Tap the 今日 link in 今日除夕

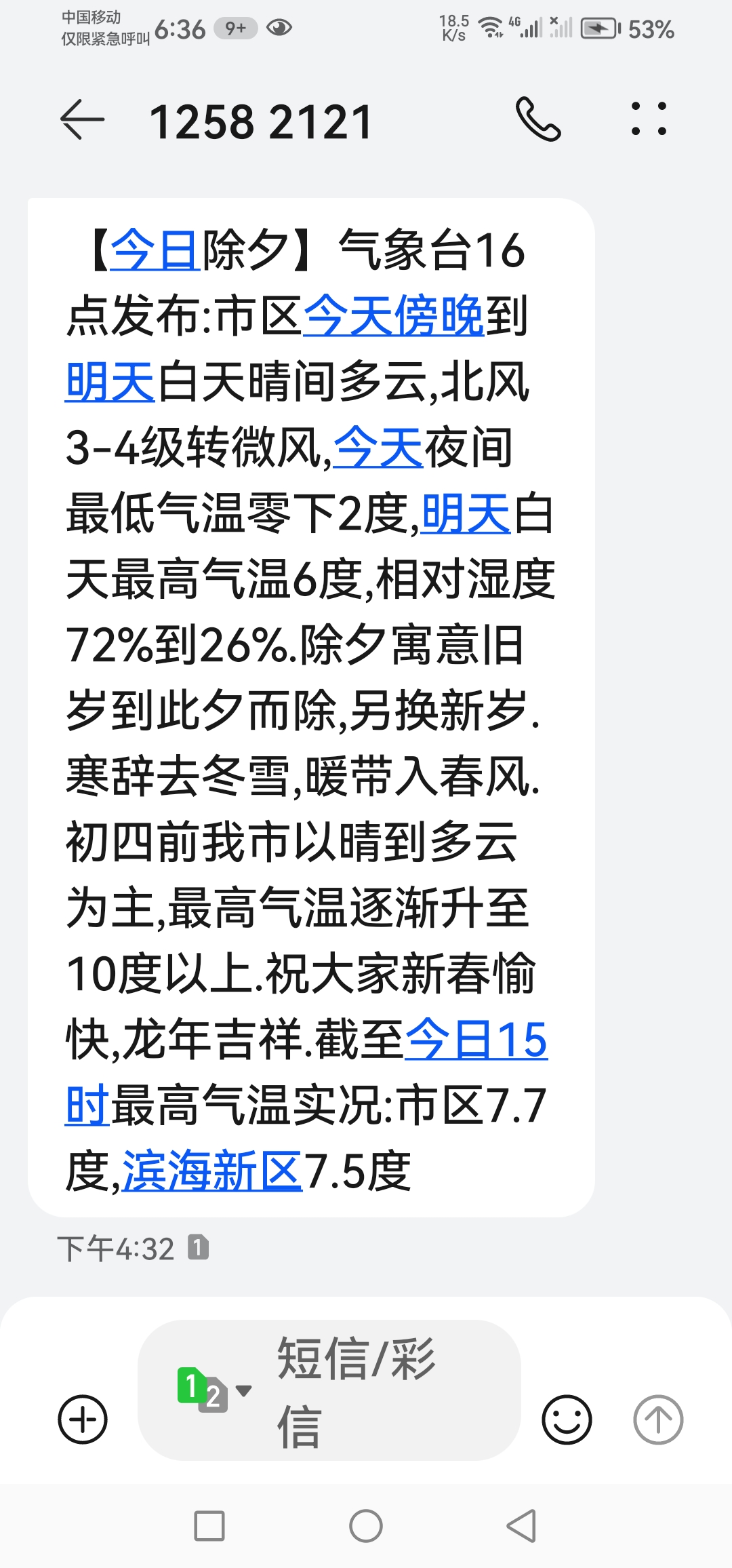[155, 250]
